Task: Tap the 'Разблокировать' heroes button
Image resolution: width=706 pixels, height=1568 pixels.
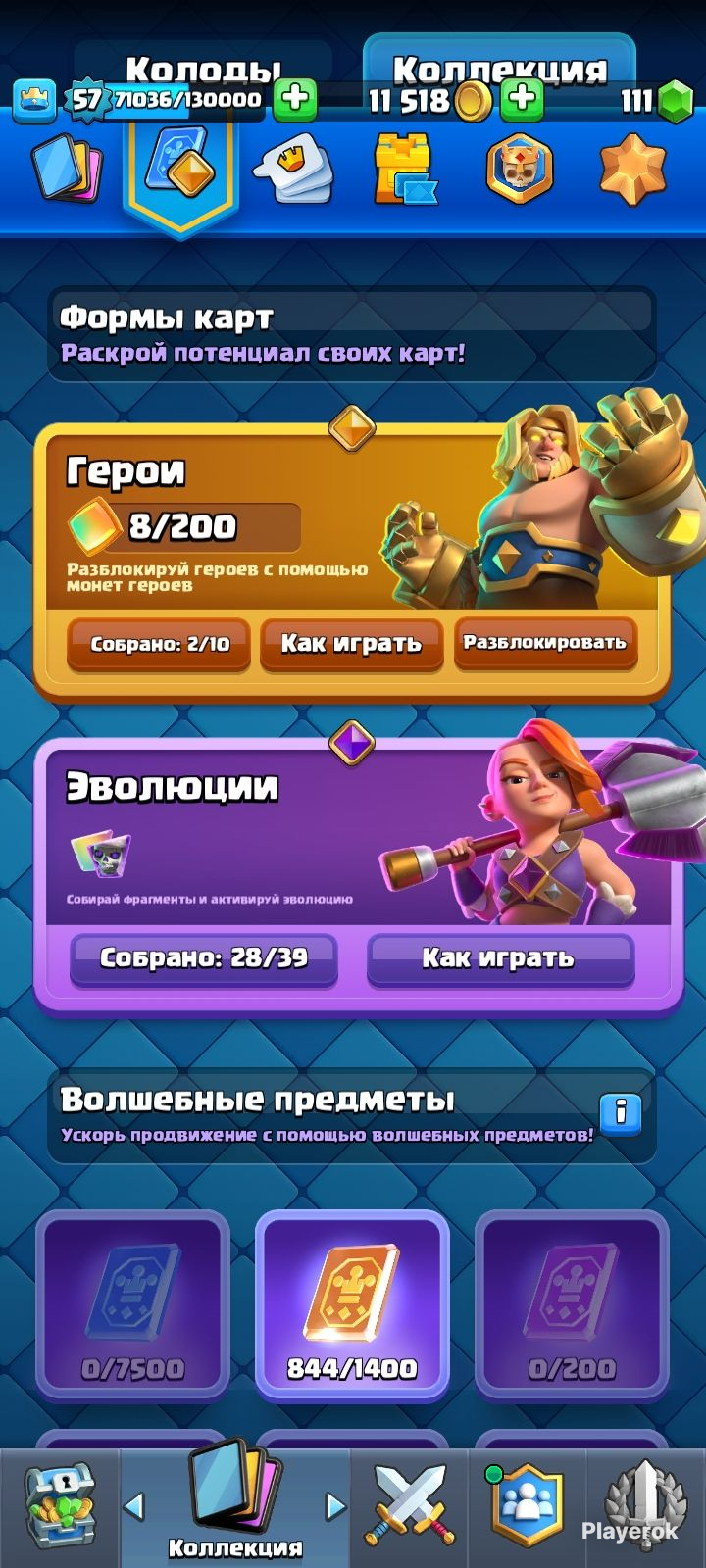Action: 544,643
